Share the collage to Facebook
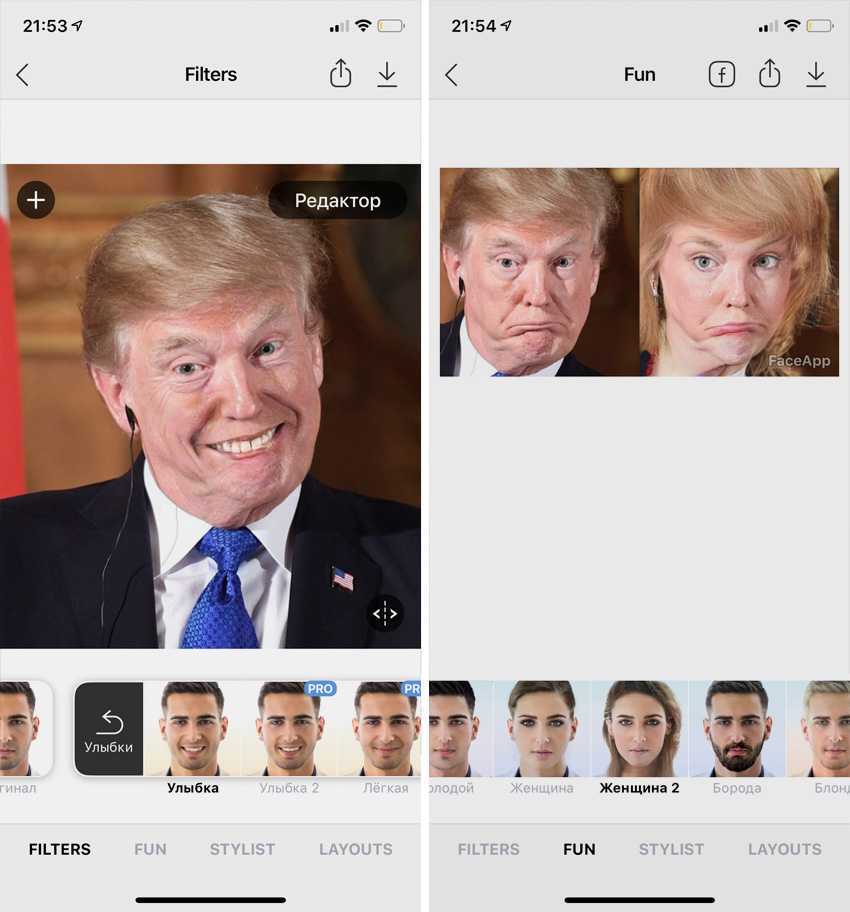 click(x=722, y=74)
